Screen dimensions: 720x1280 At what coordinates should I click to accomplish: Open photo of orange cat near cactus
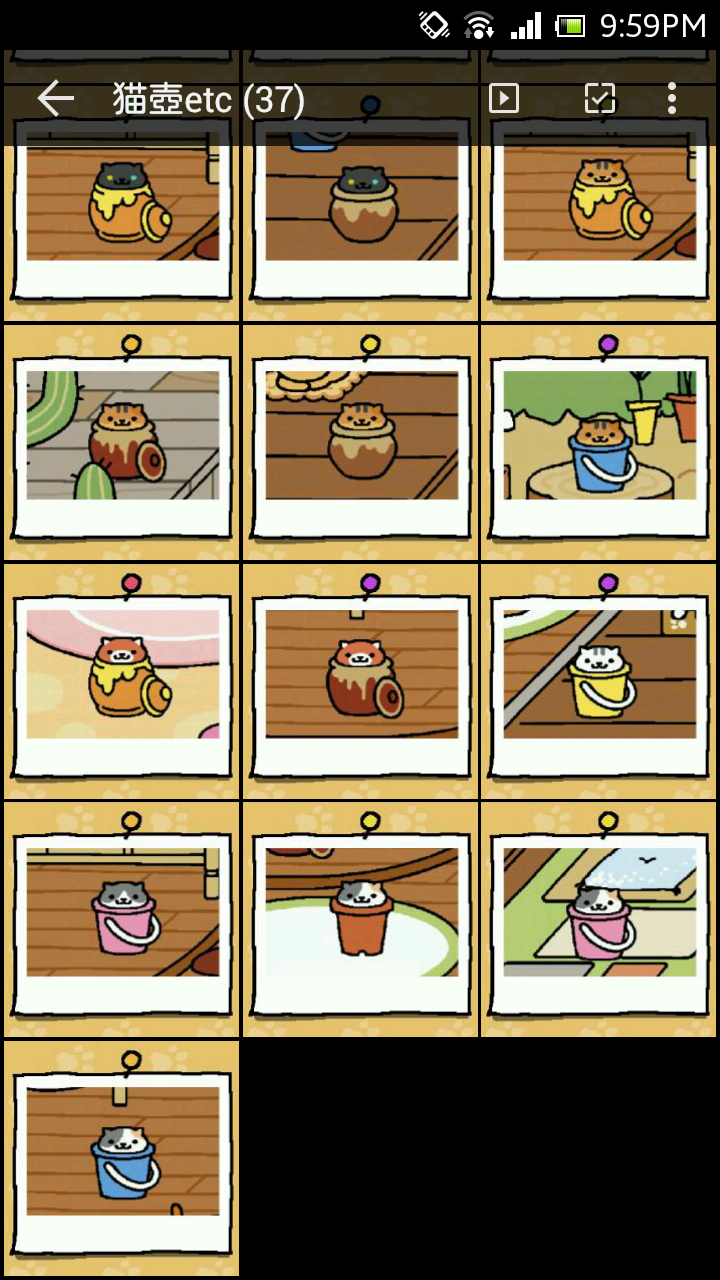point(120,440)
